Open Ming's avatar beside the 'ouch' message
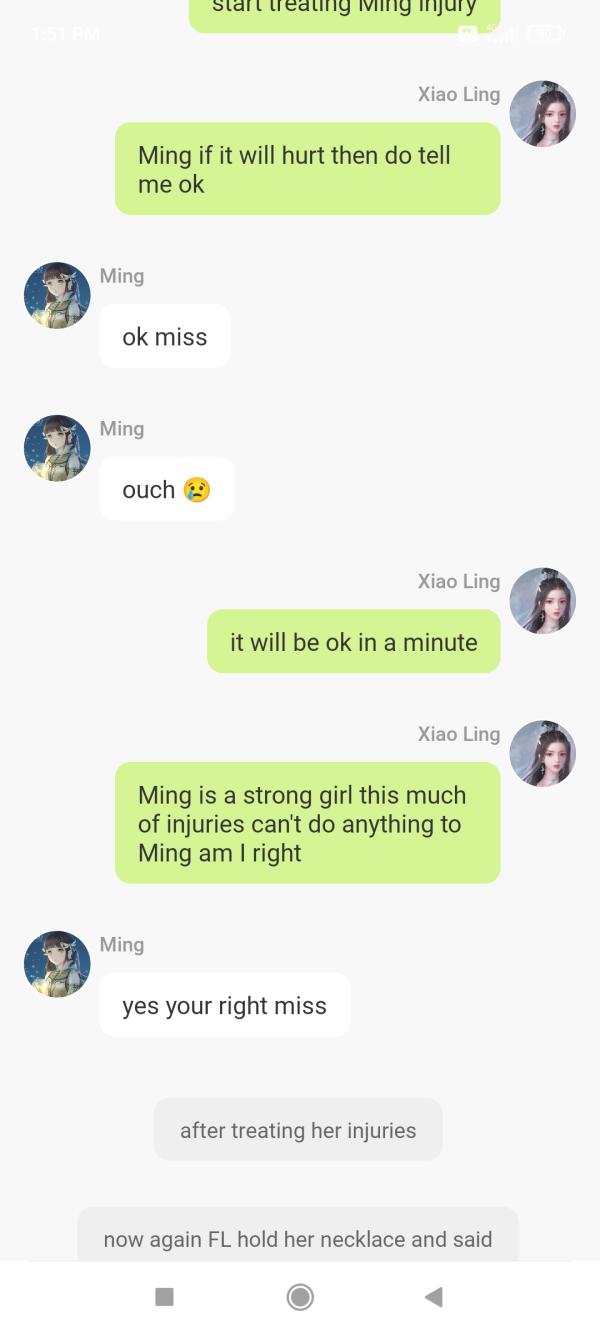600x1333 pixels. pos(57,448)
